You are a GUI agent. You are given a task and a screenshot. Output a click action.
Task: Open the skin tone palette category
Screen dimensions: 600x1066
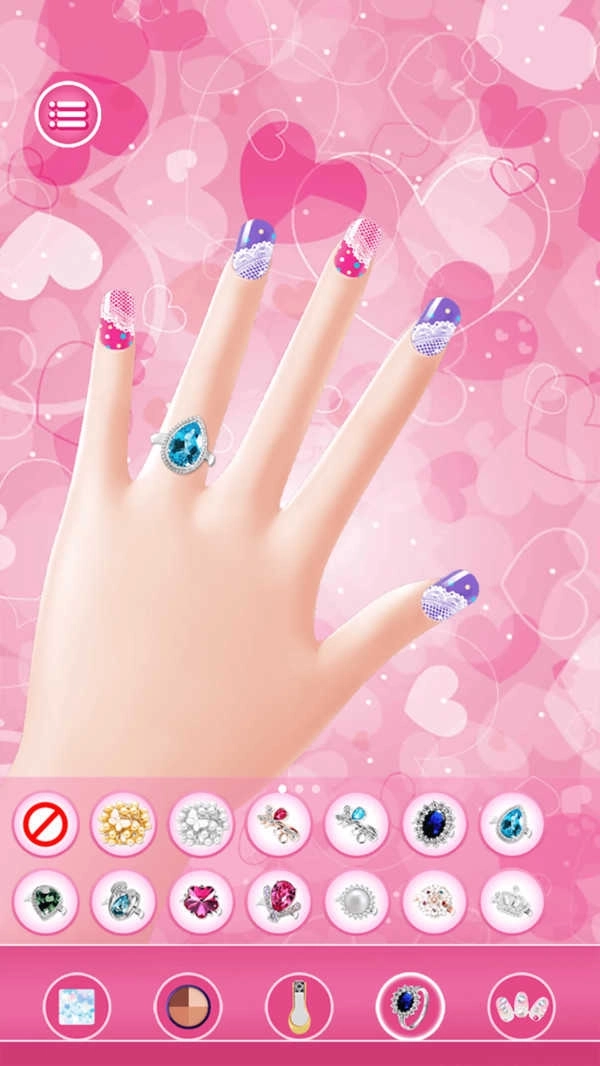pos(188,1006)
